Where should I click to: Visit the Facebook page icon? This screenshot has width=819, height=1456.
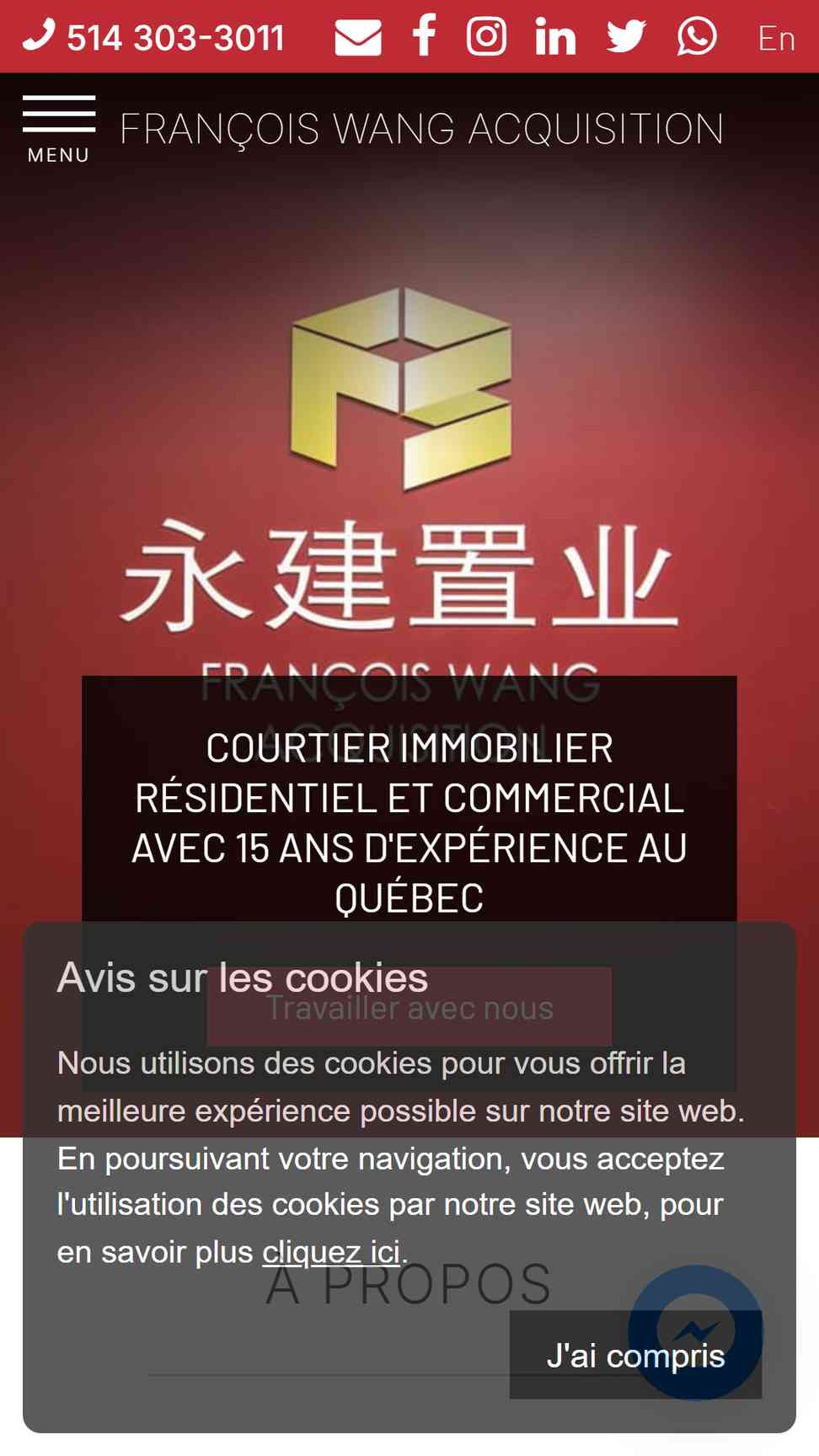coord(424,36)
